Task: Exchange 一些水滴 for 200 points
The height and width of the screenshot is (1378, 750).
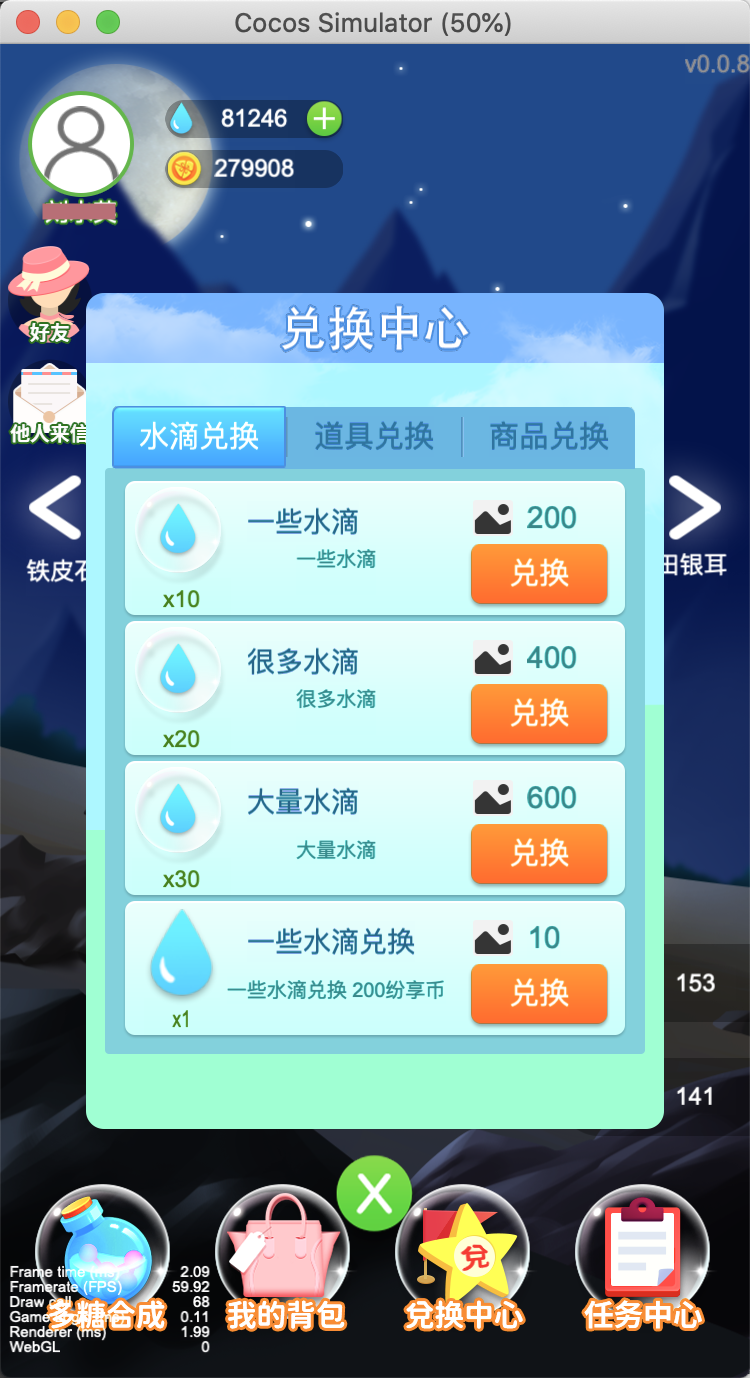Action: [x=539, y=575]
